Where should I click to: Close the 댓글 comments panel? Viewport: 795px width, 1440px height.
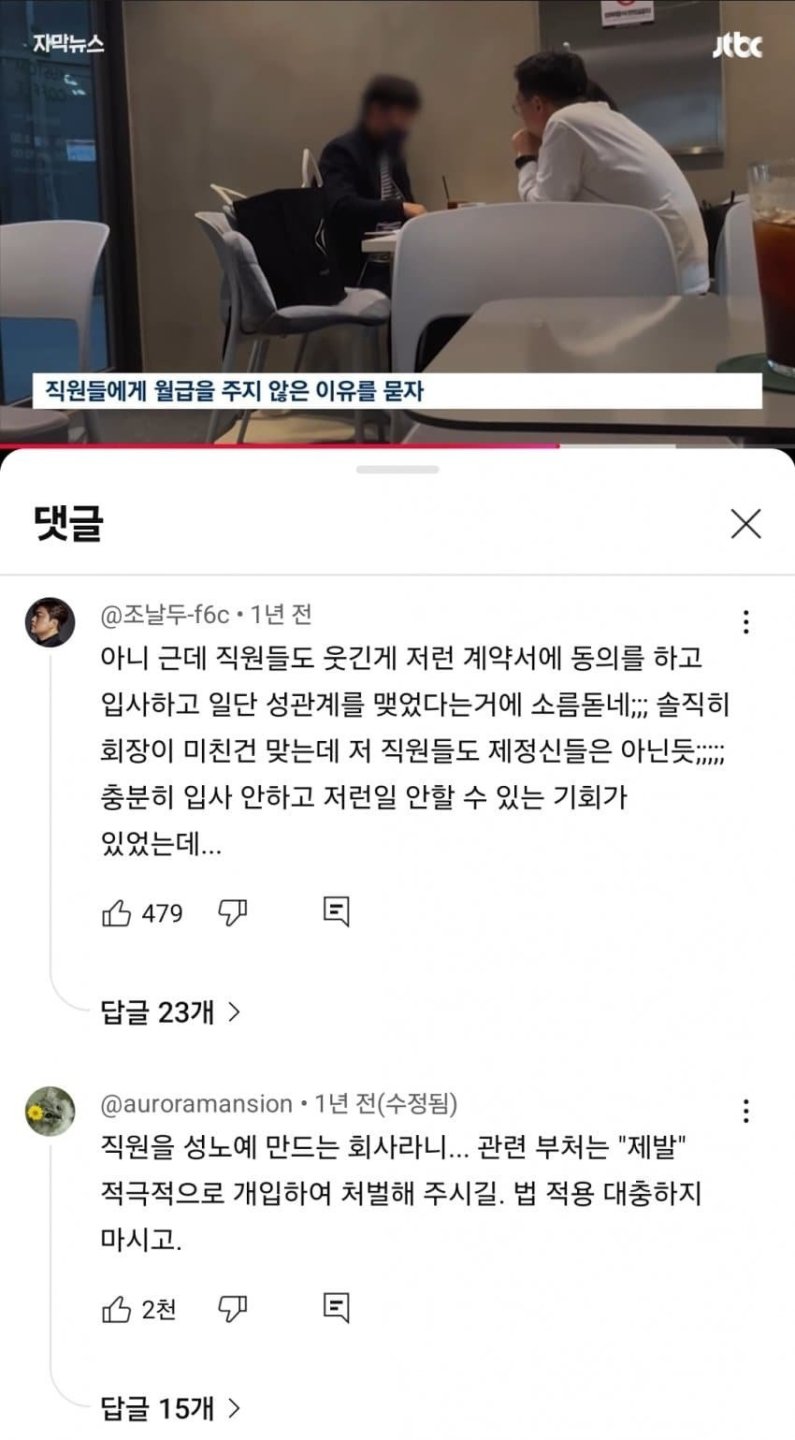[x=746, y=524]
